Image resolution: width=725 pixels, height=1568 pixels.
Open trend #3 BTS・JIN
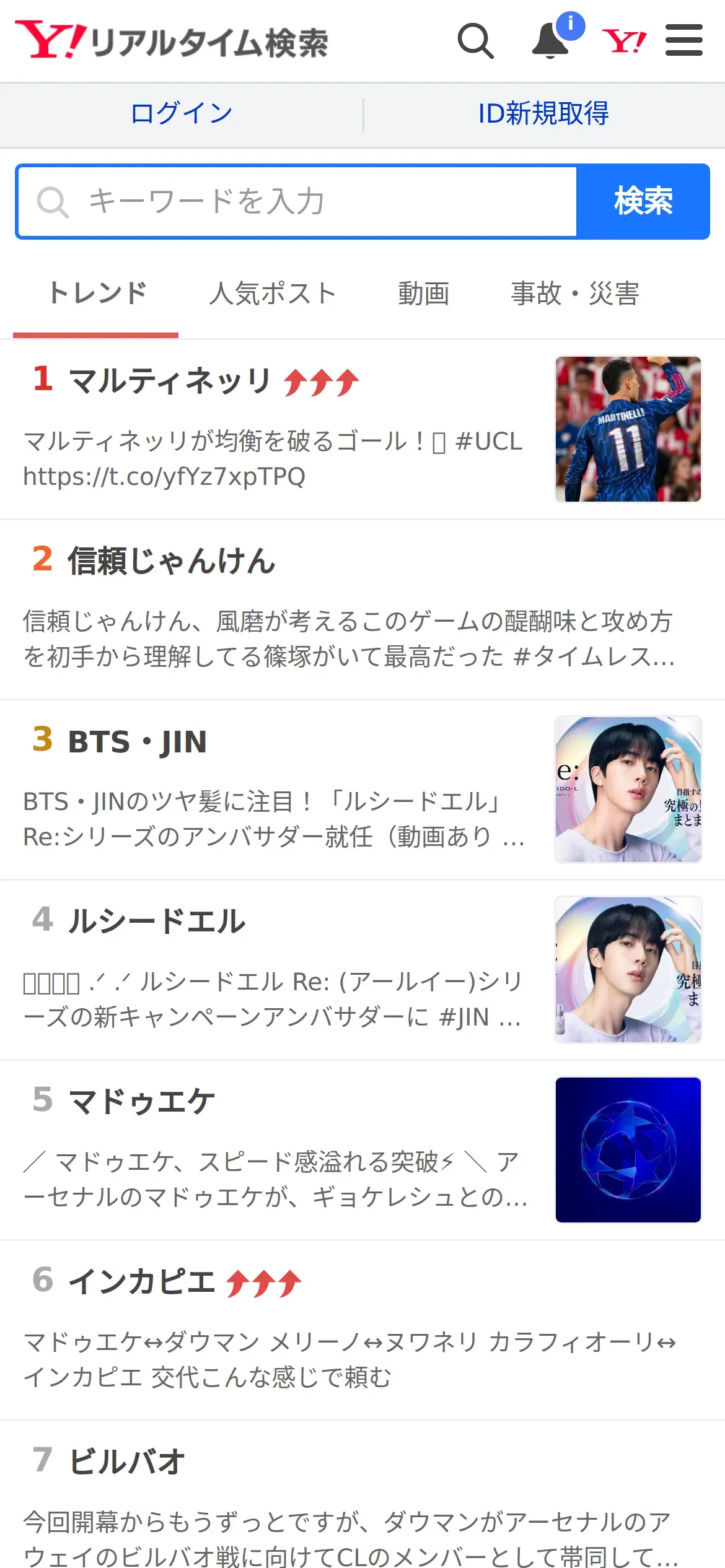(137, 742)
